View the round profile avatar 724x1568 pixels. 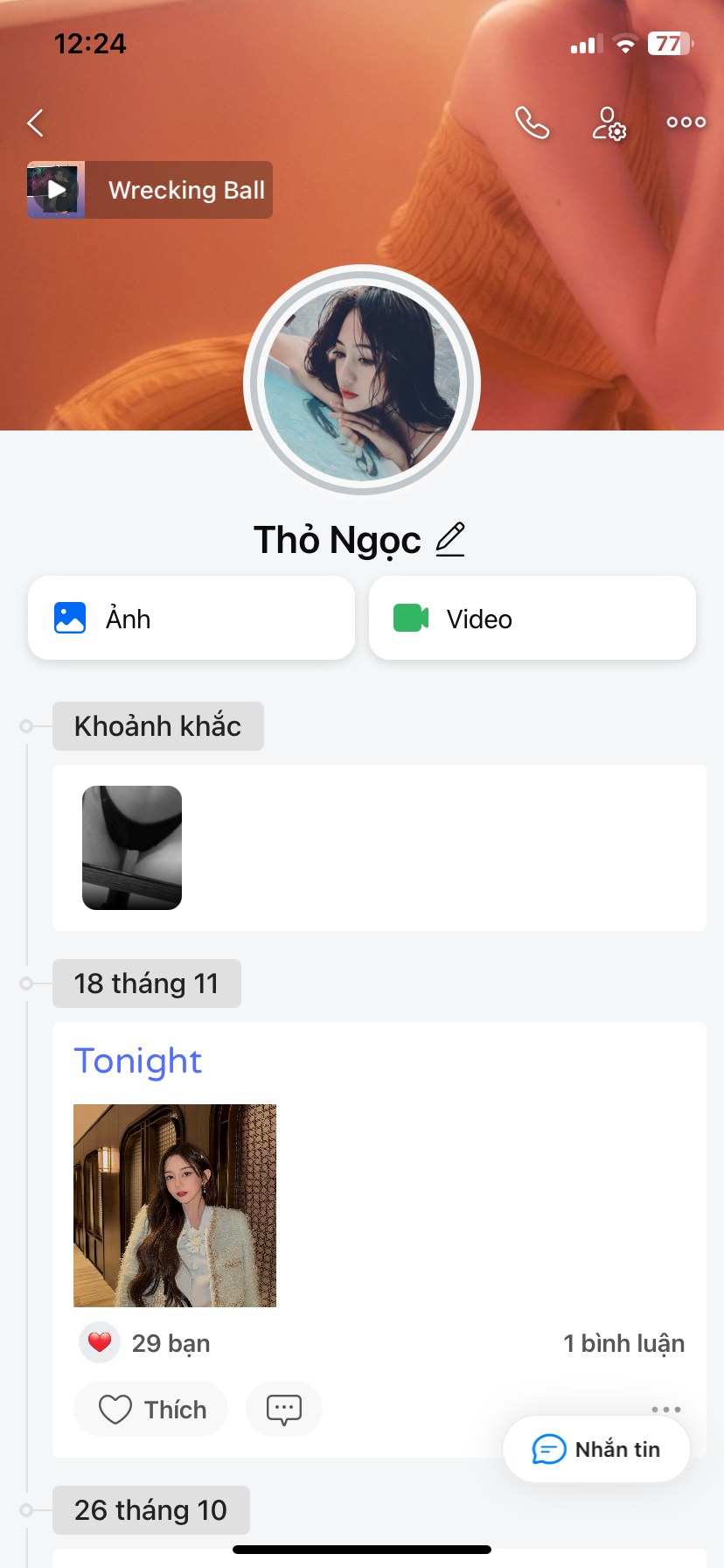pos(362,382)
